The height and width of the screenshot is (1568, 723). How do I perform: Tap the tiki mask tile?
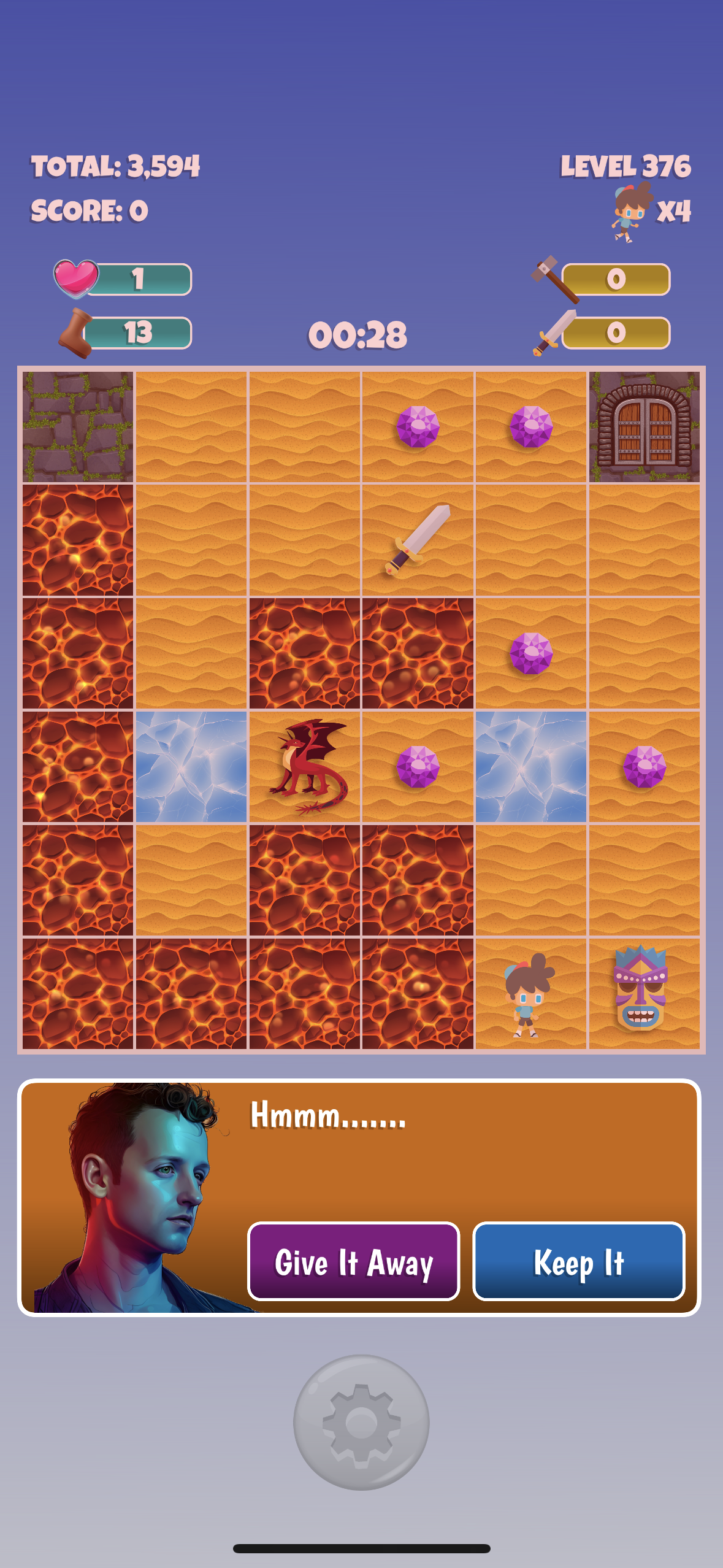pyautogui.click(x=643, y=993)
